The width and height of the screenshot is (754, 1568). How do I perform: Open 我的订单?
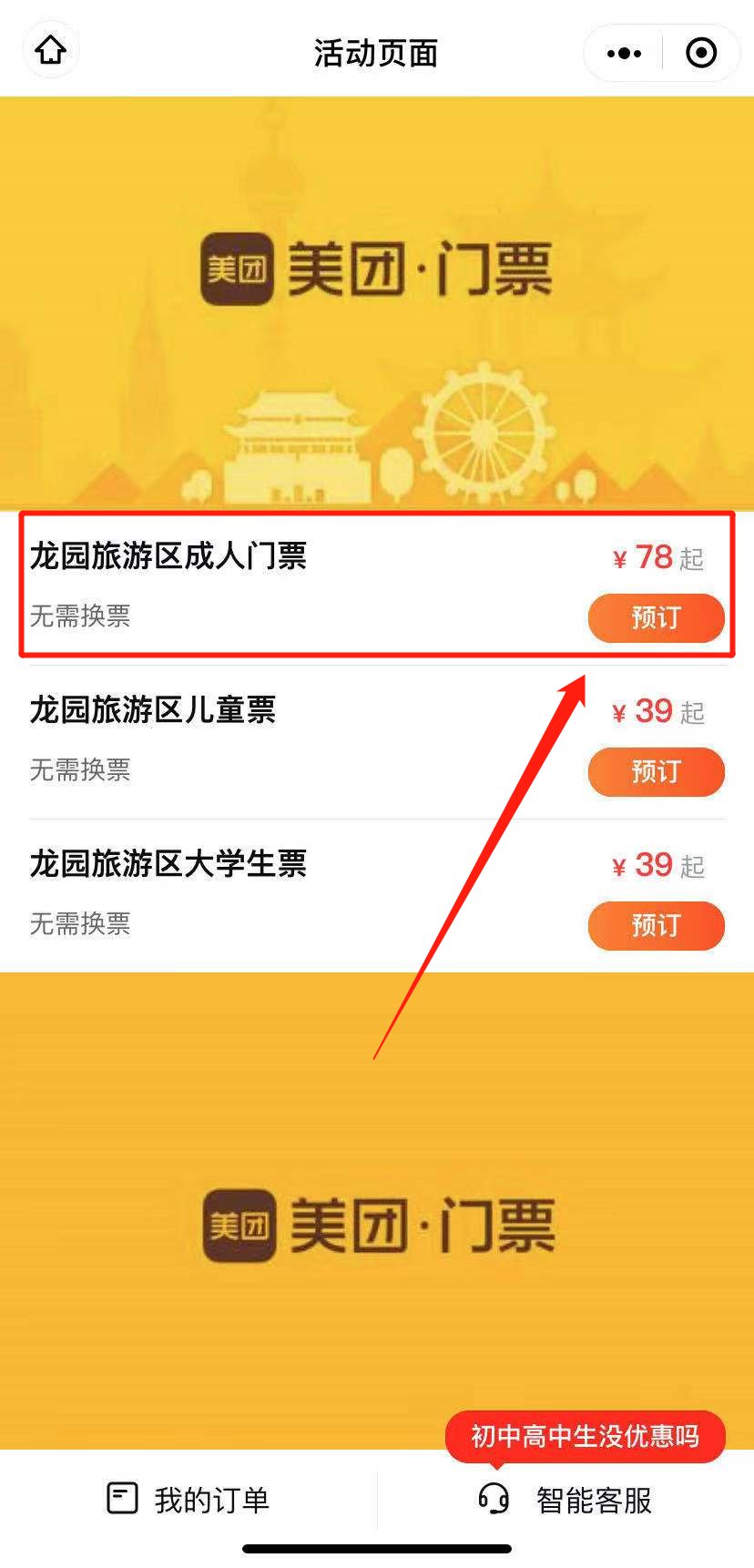coord(188,1500)
